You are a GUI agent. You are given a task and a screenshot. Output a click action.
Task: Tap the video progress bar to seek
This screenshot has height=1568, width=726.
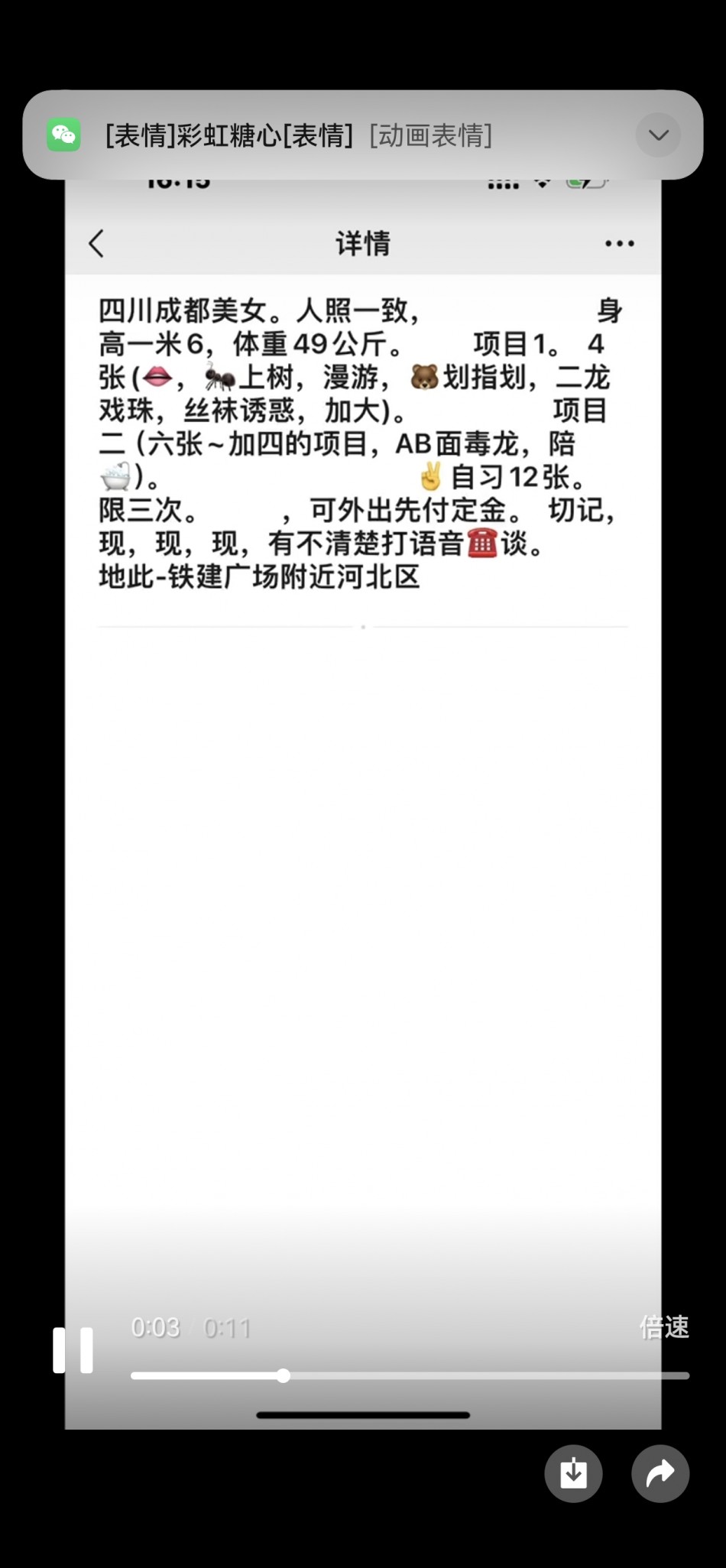(410, 1375)
